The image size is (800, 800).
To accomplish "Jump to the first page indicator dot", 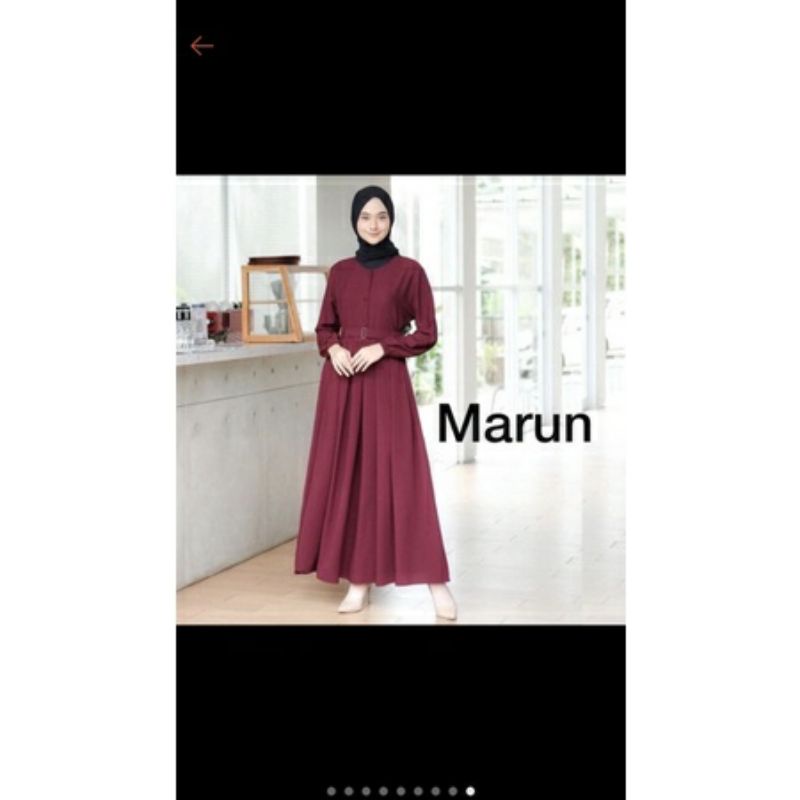I will pos(331,791).
